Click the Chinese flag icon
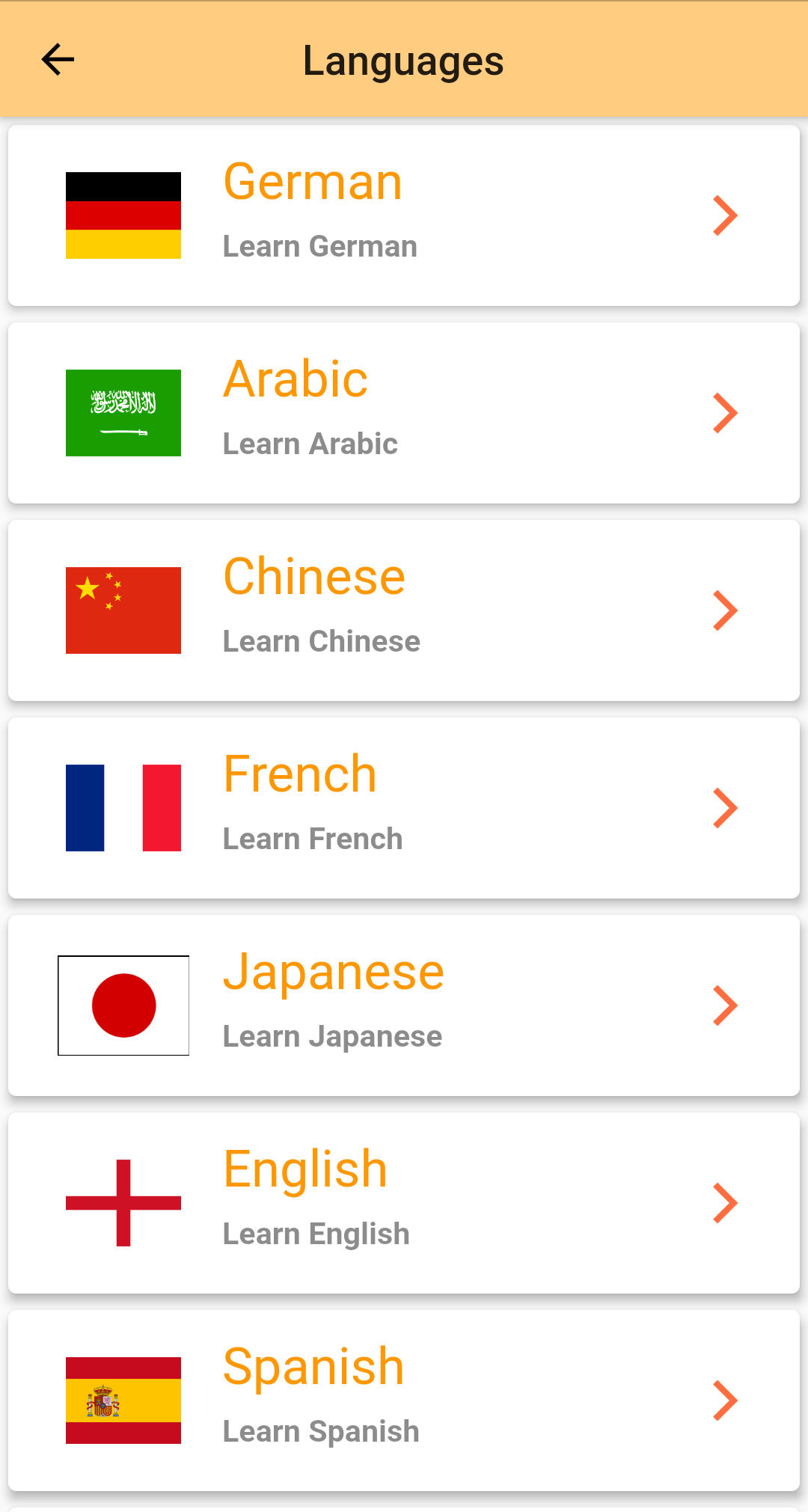The image size is (808, 1512). (123, 610)
